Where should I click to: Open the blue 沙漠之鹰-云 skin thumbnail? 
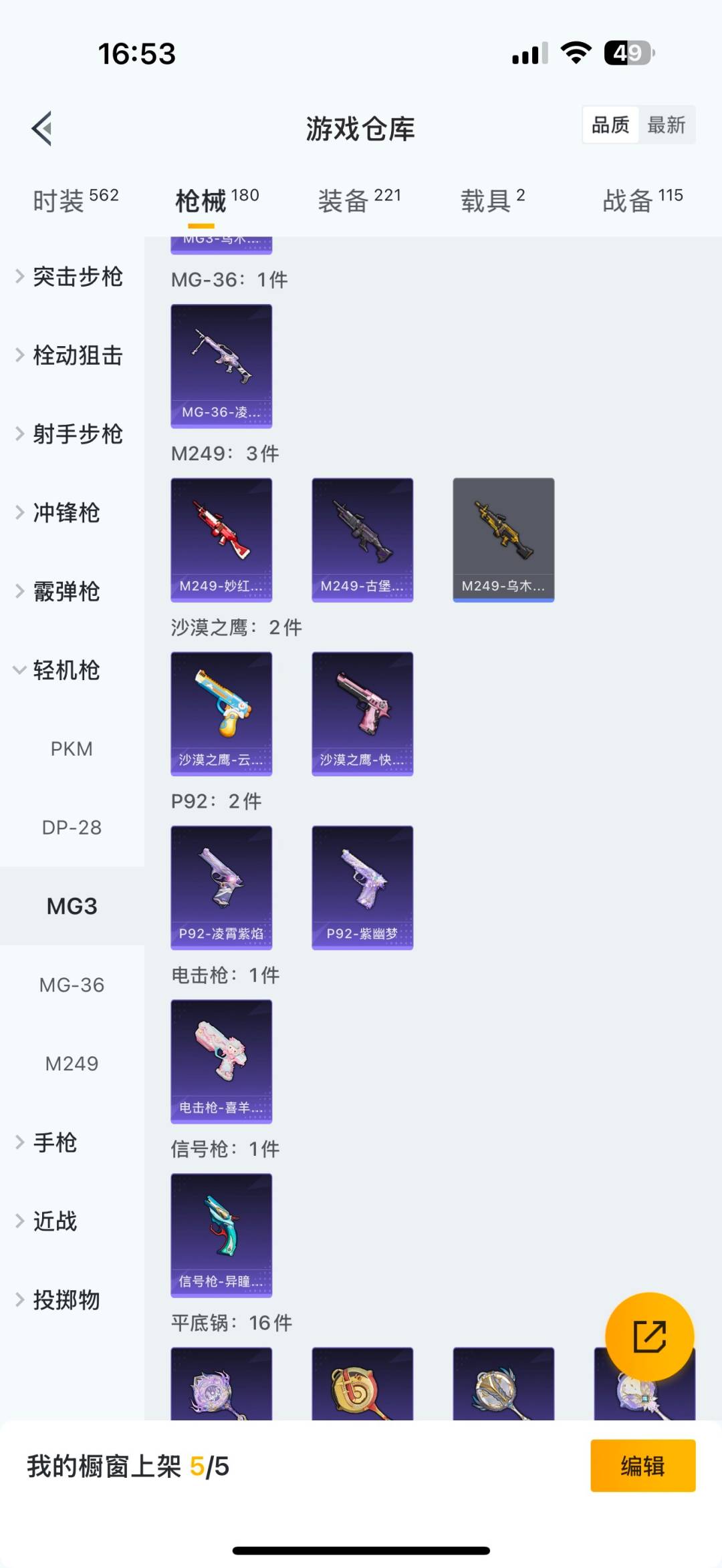point(221,712)
